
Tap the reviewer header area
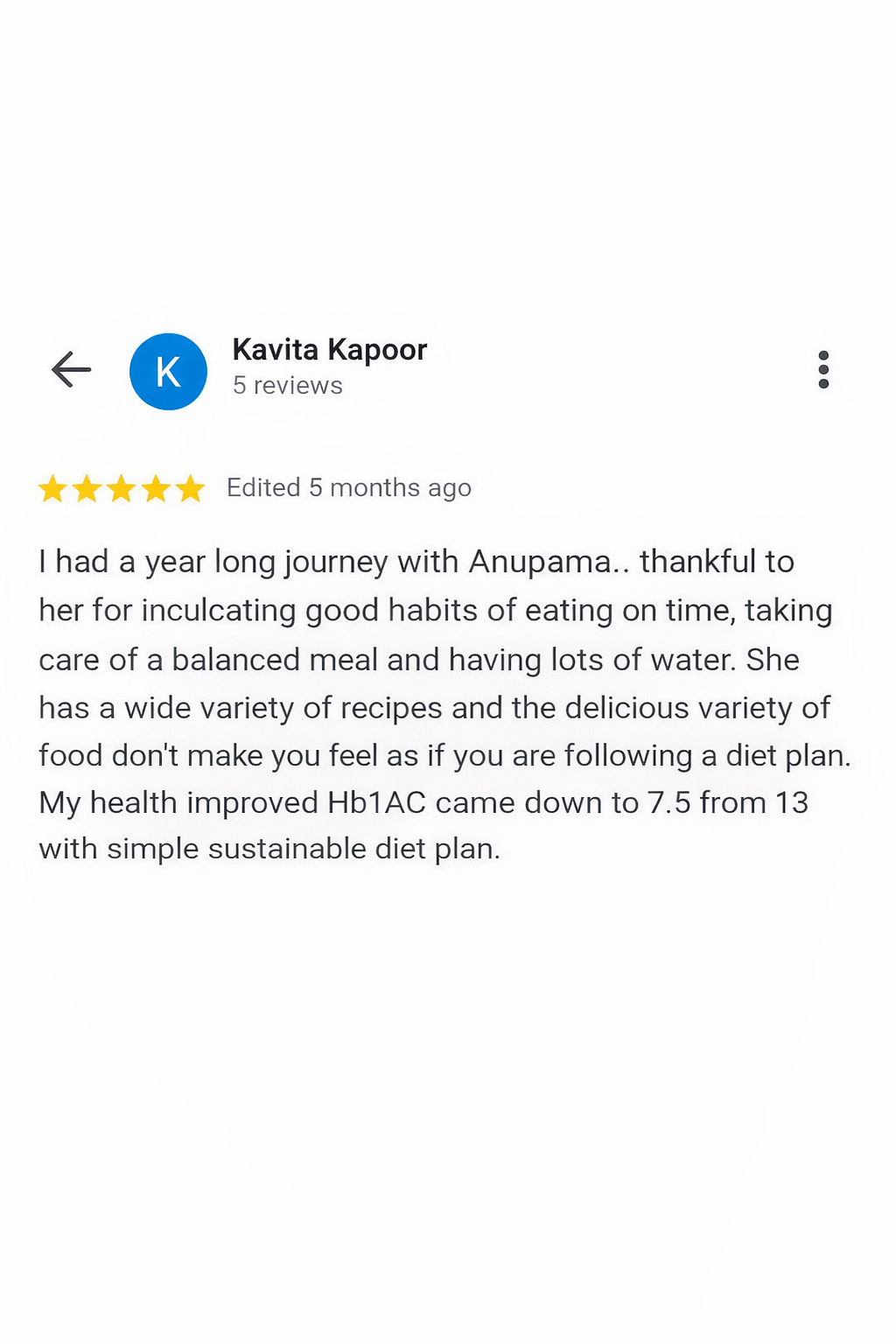[329, 367]
